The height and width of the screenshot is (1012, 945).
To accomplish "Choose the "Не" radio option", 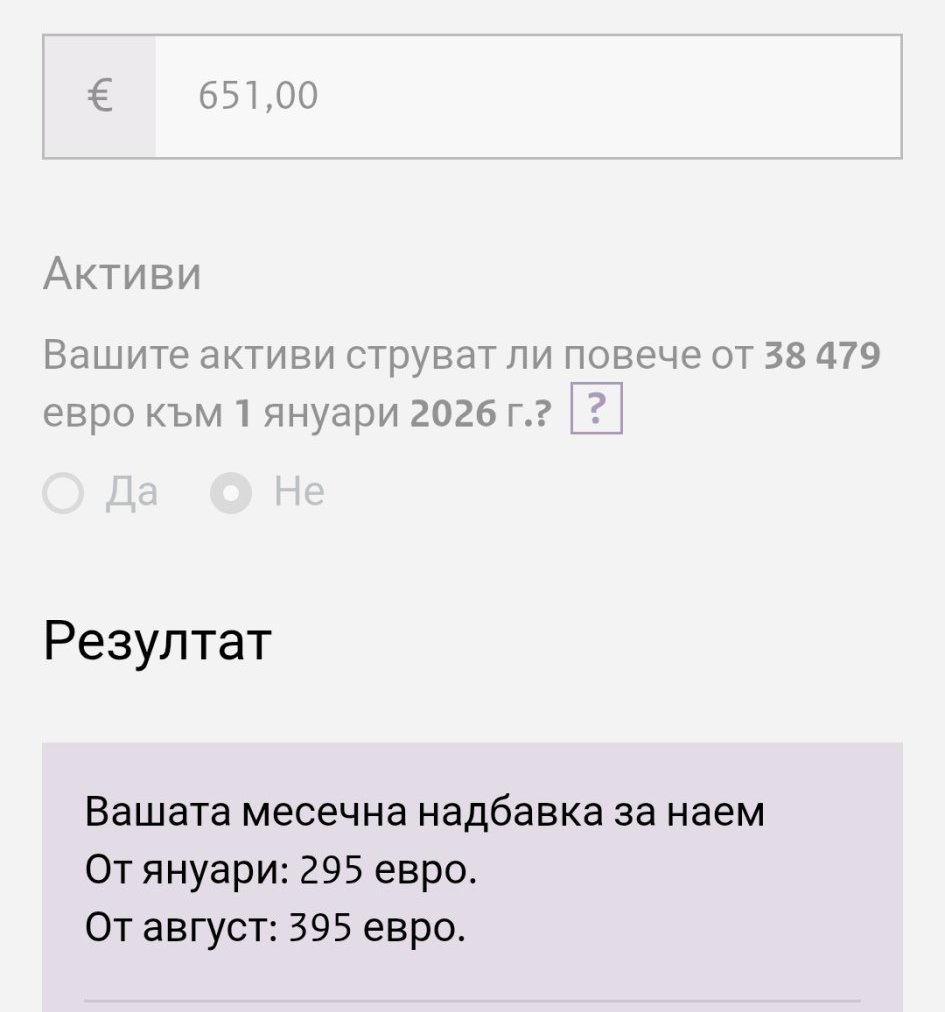I will [x=231, y=494].
